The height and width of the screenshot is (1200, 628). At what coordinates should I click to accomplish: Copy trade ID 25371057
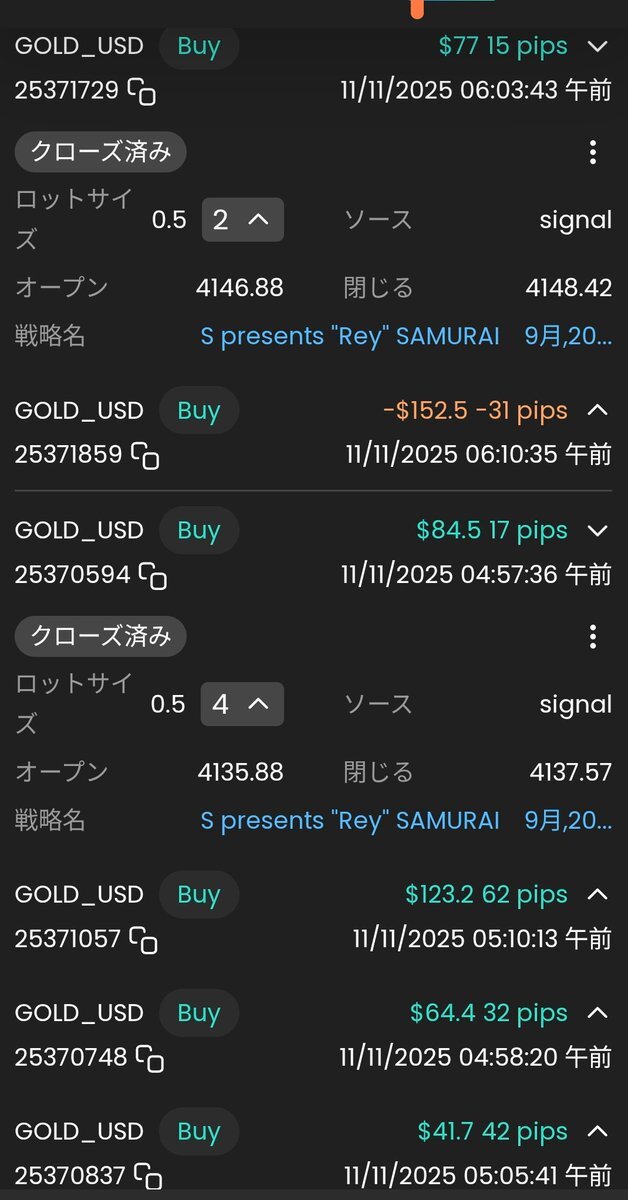tap(144, 940)
